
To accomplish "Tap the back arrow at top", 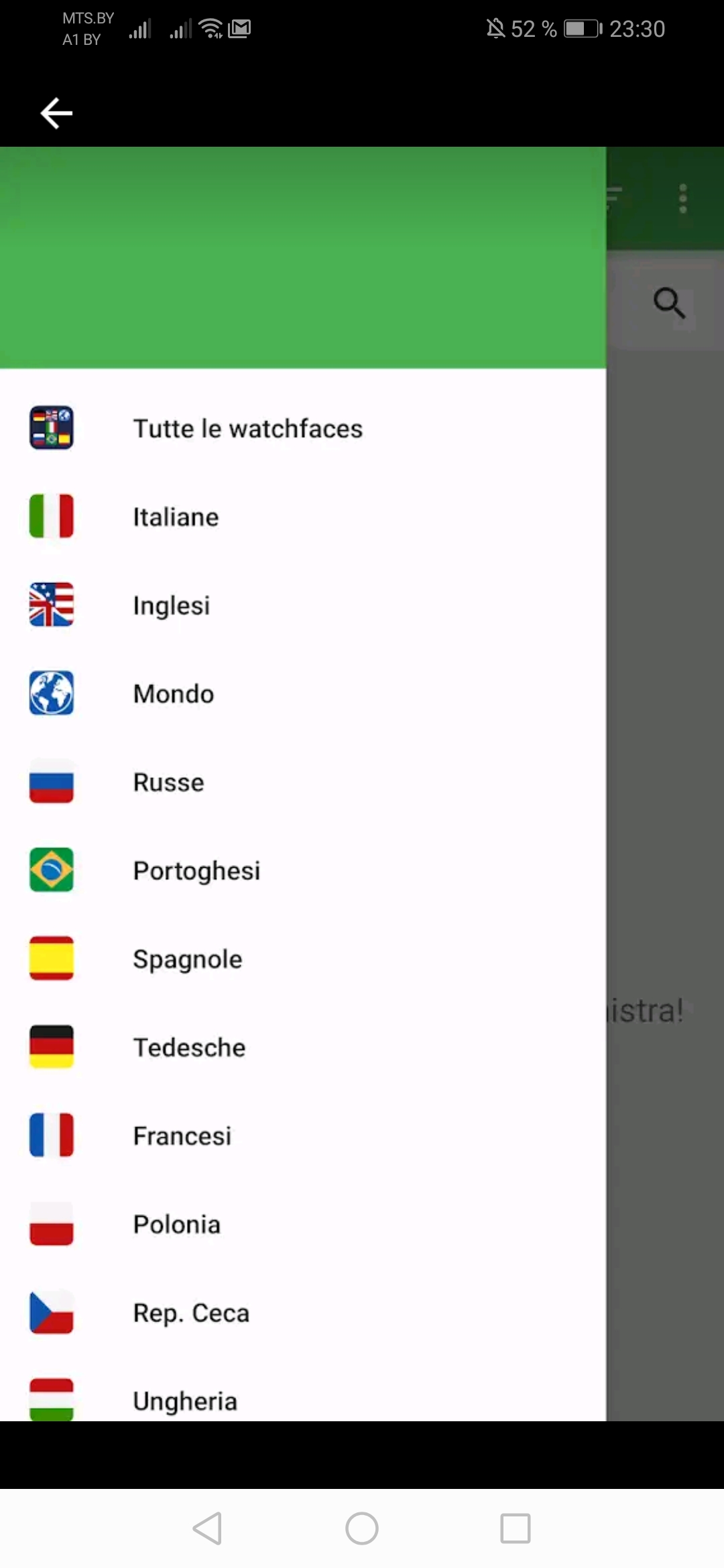I will tap(56, 113).
